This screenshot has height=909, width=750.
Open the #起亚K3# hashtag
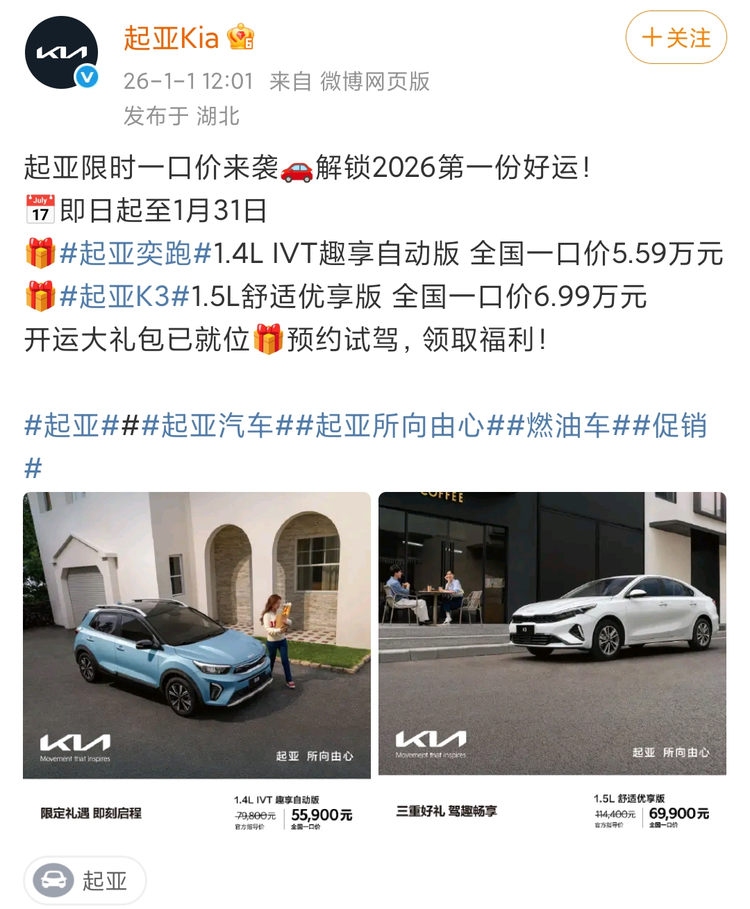coord(124,296)
